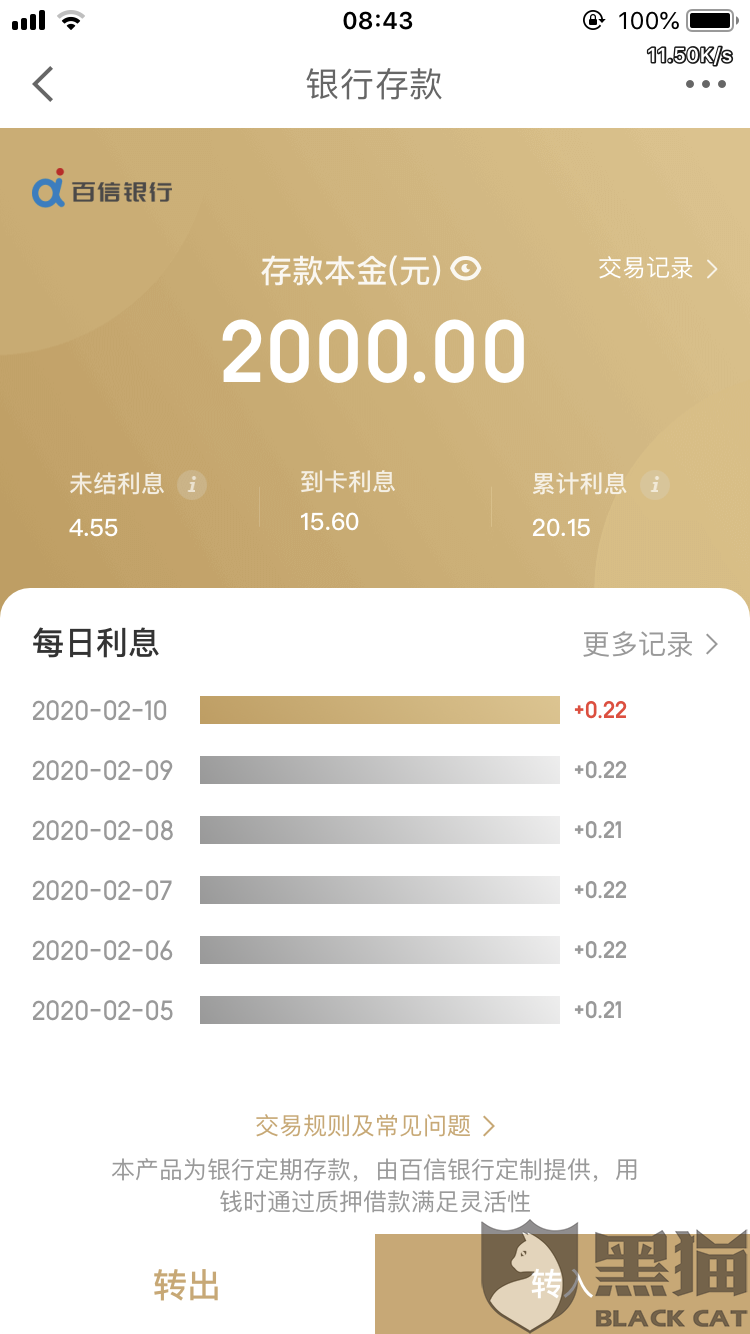Screen dimensions: 750x1334
Task: Show info about 未结利息
Action: click(x=191, y=485)
